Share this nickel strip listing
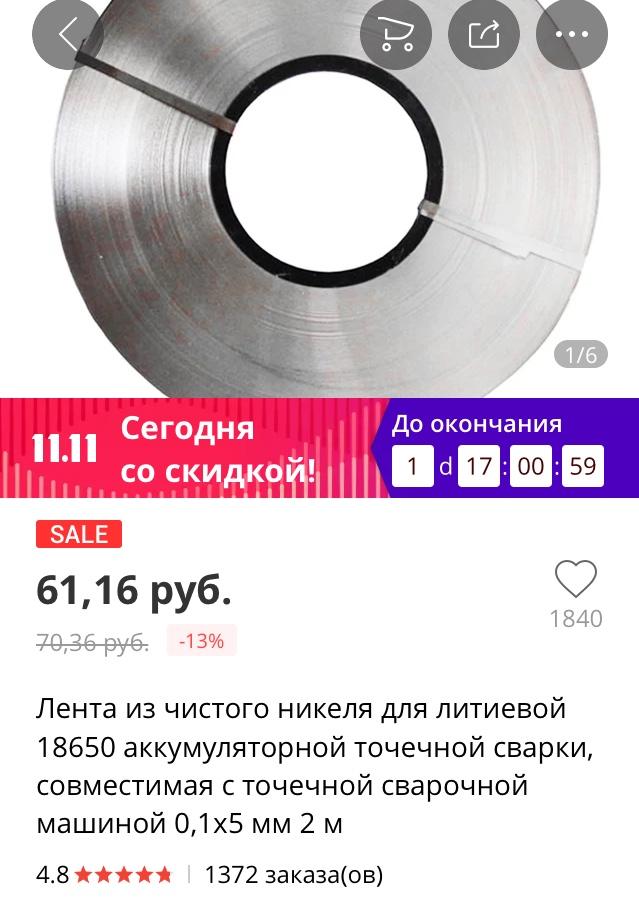The image size is (639, 906). point(484,35)
